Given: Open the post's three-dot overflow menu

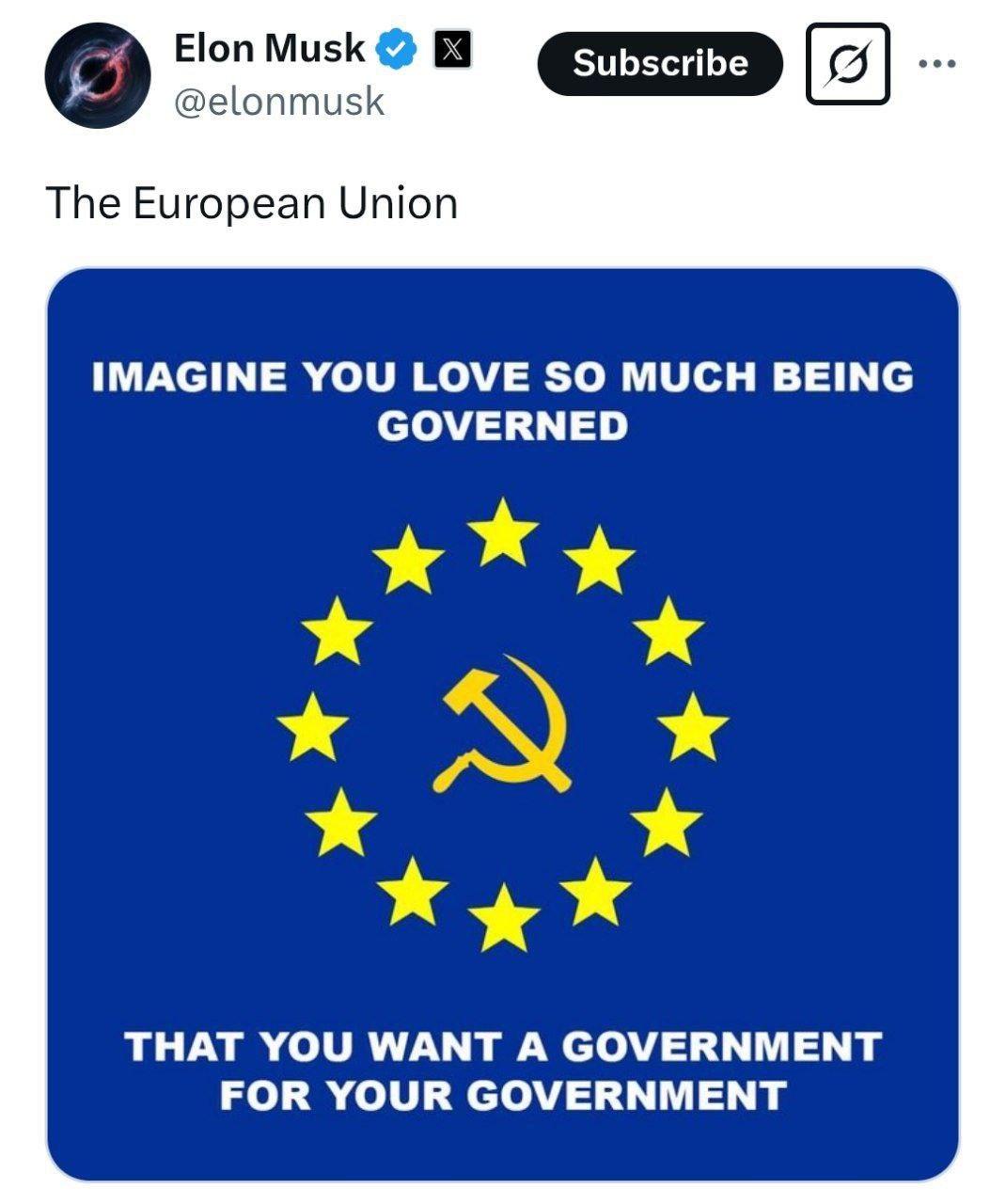Looking at the screenshot, I should tap(937, 64).
